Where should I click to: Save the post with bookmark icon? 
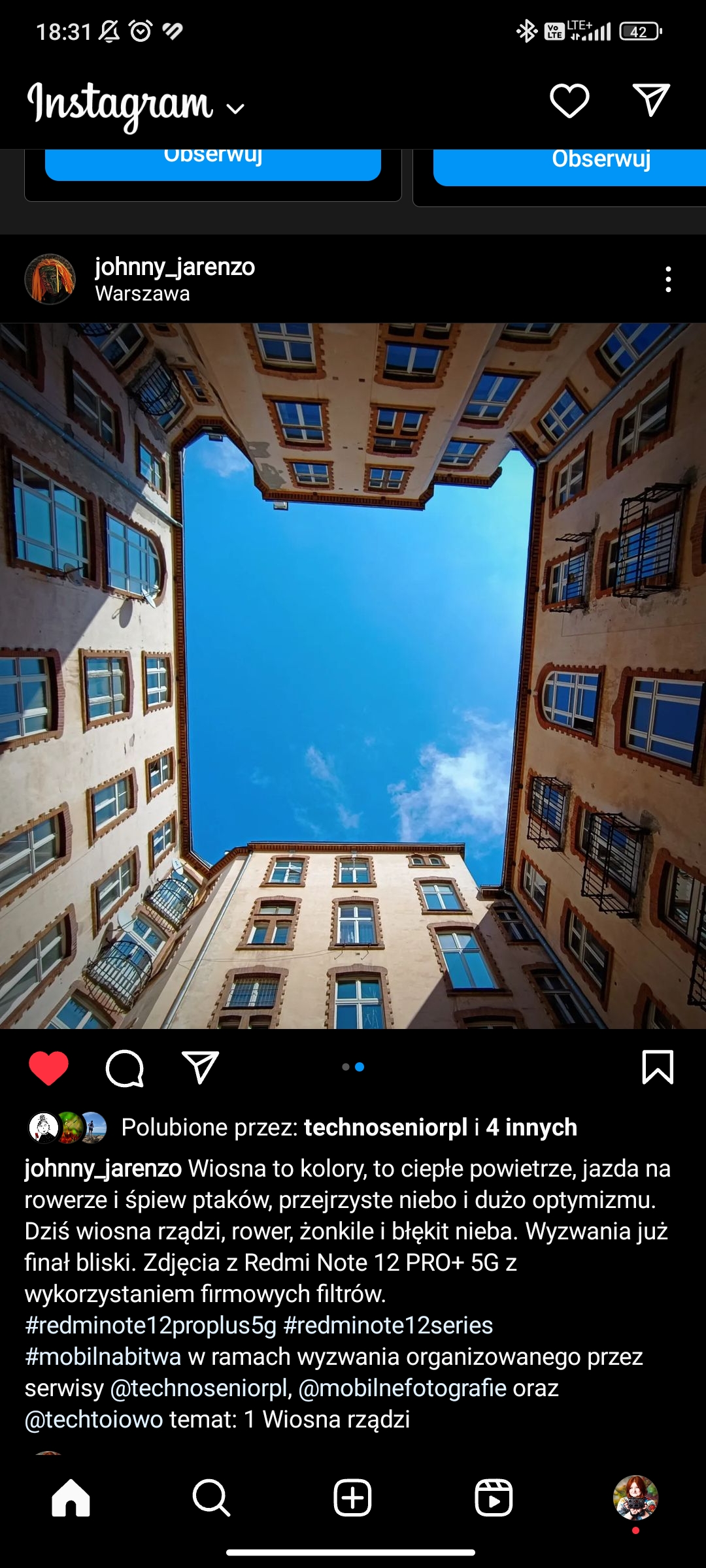pyautogui.click(x=658, y=1066)
